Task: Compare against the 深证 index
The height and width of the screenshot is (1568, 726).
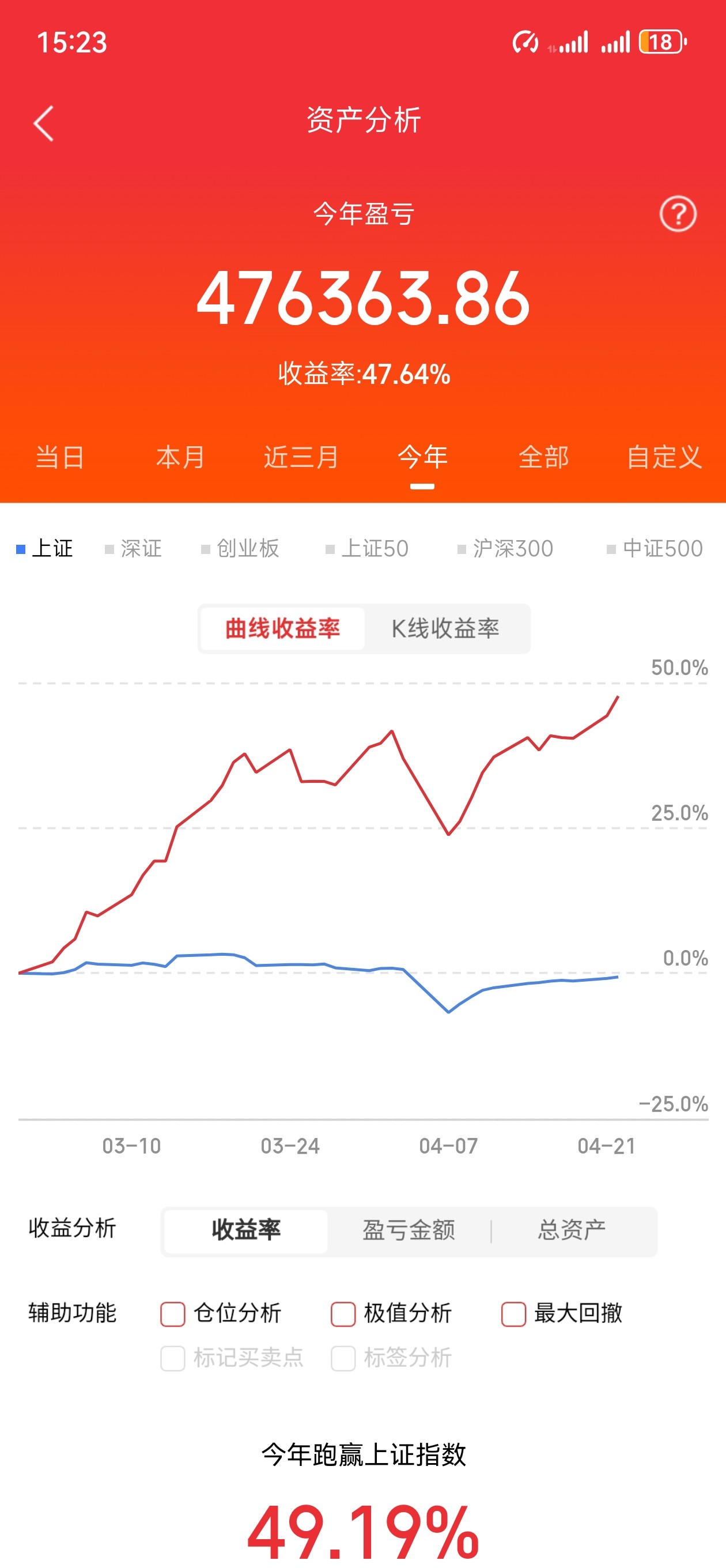Action: coord(134,548)
